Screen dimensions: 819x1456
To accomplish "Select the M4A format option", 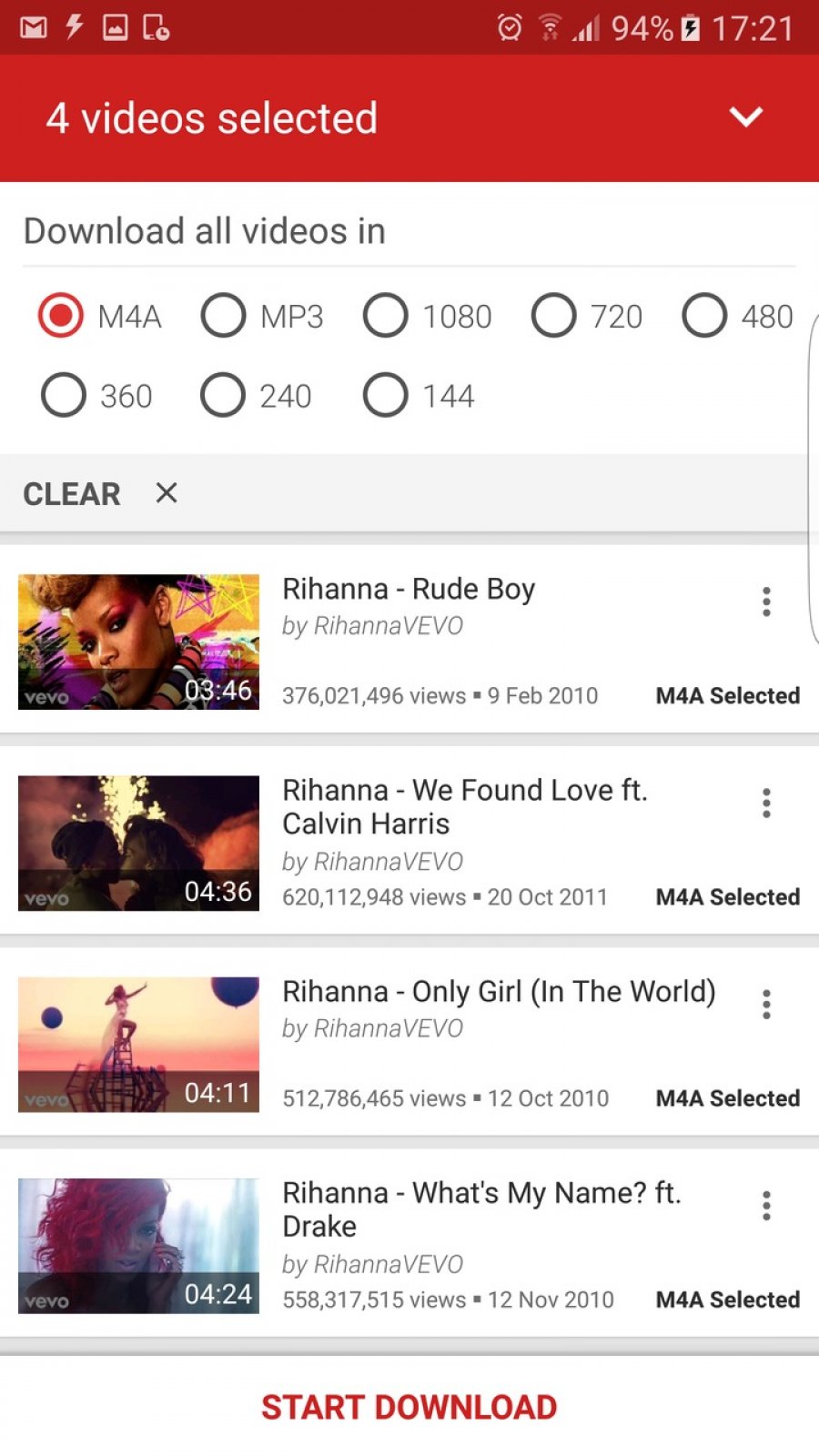I will tap(62, 316).
